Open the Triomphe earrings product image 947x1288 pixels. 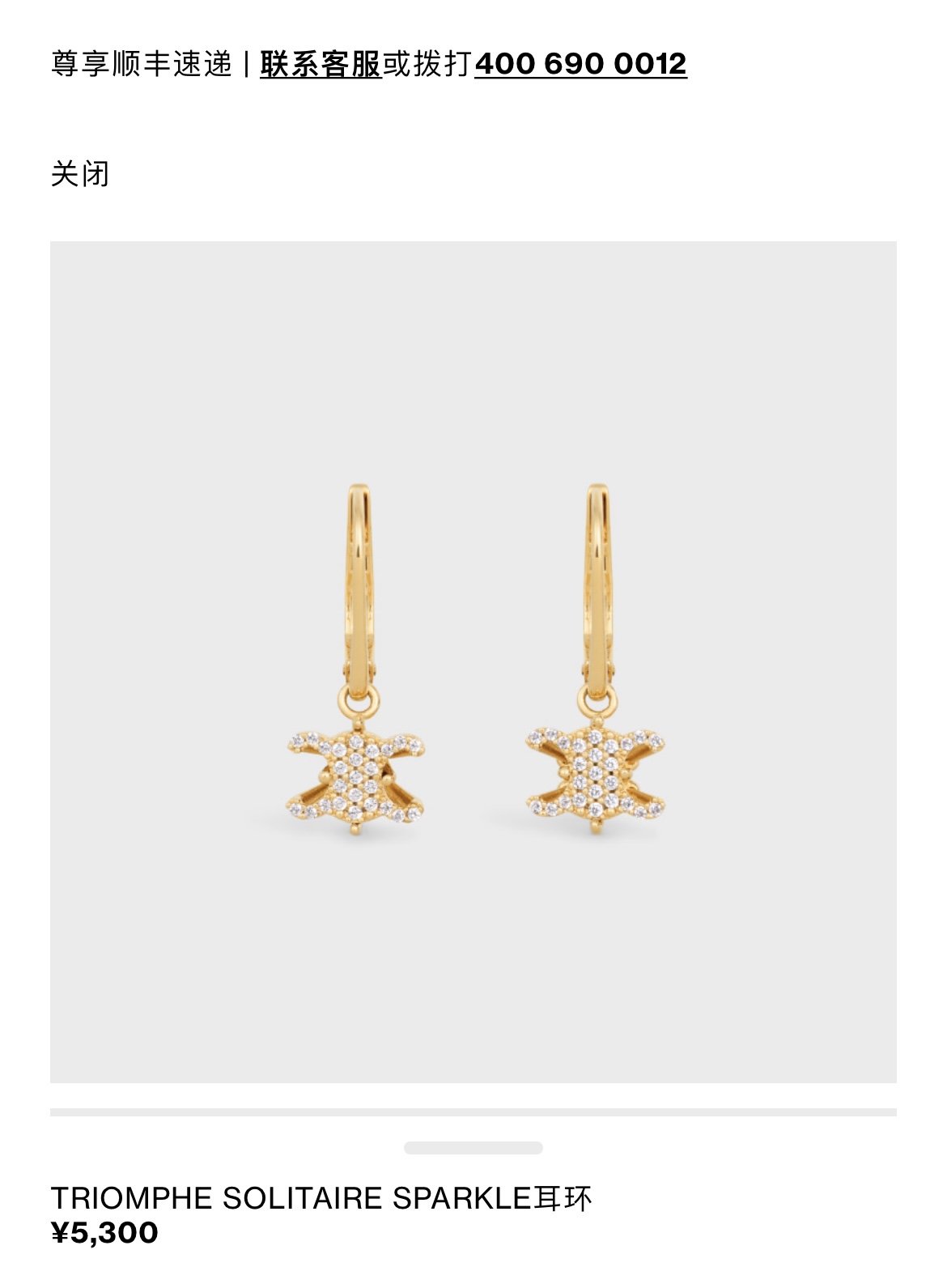click(473, 661)
